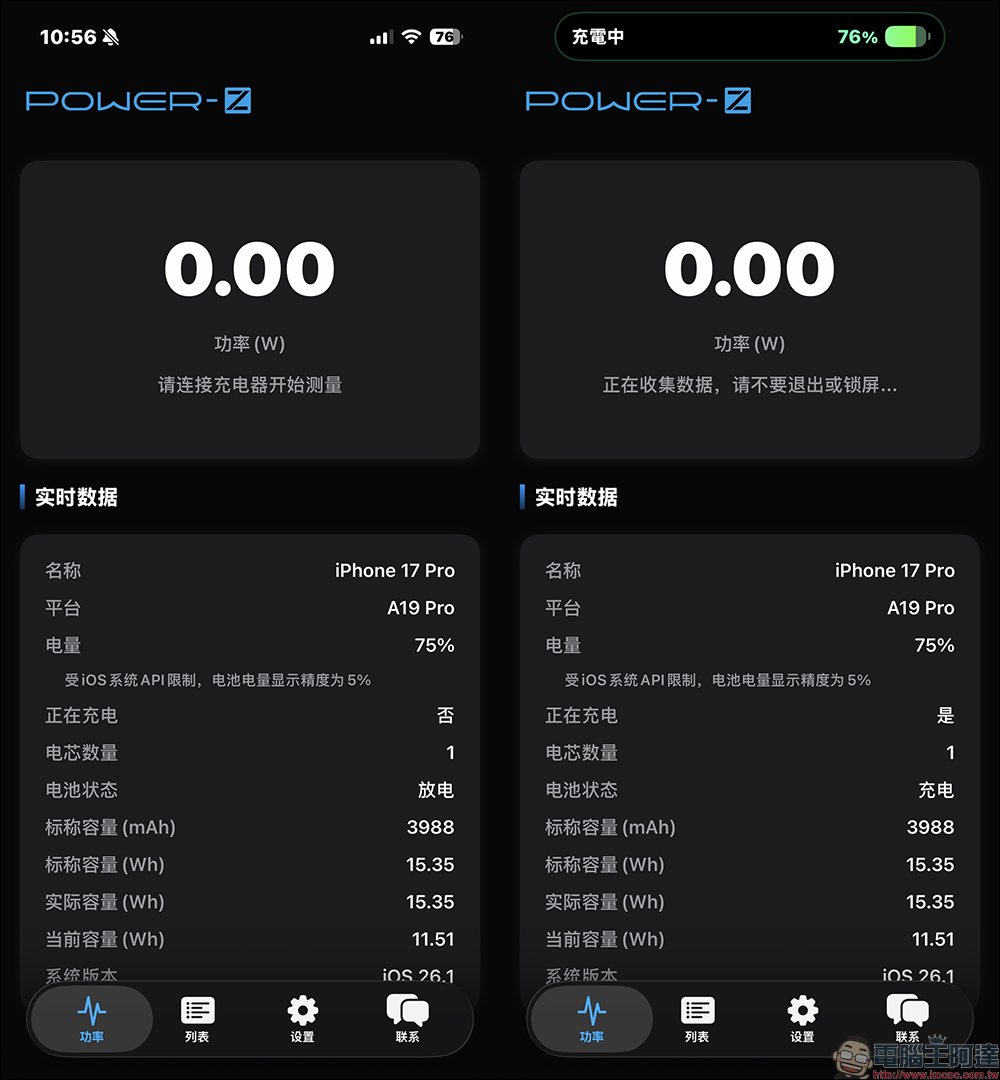Tap the 正在充电 row showing 是
The width and height of the screenshot is (1000, 1080).
750,715
